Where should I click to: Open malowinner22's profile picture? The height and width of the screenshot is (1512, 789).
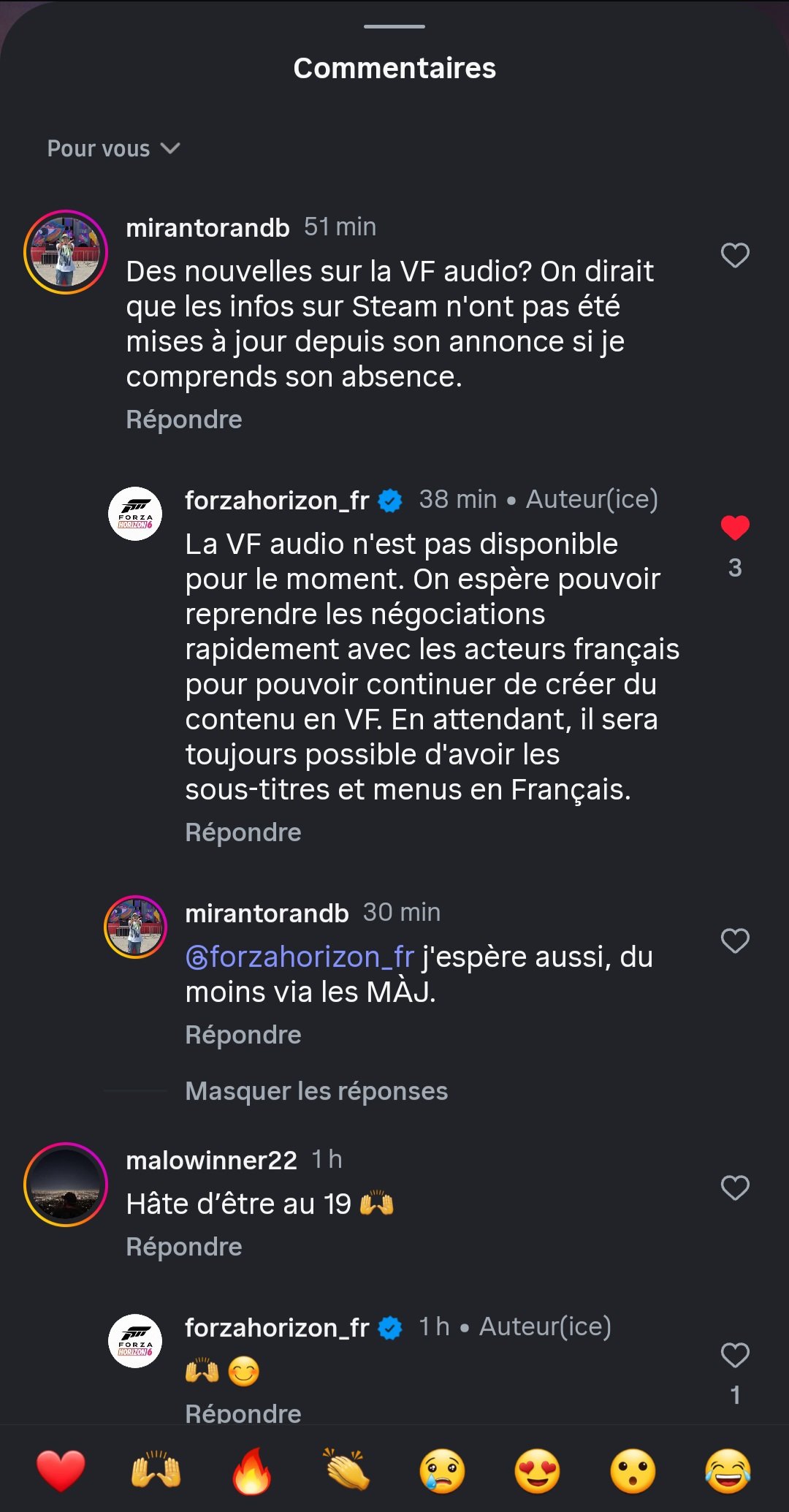click(66, 1185)
